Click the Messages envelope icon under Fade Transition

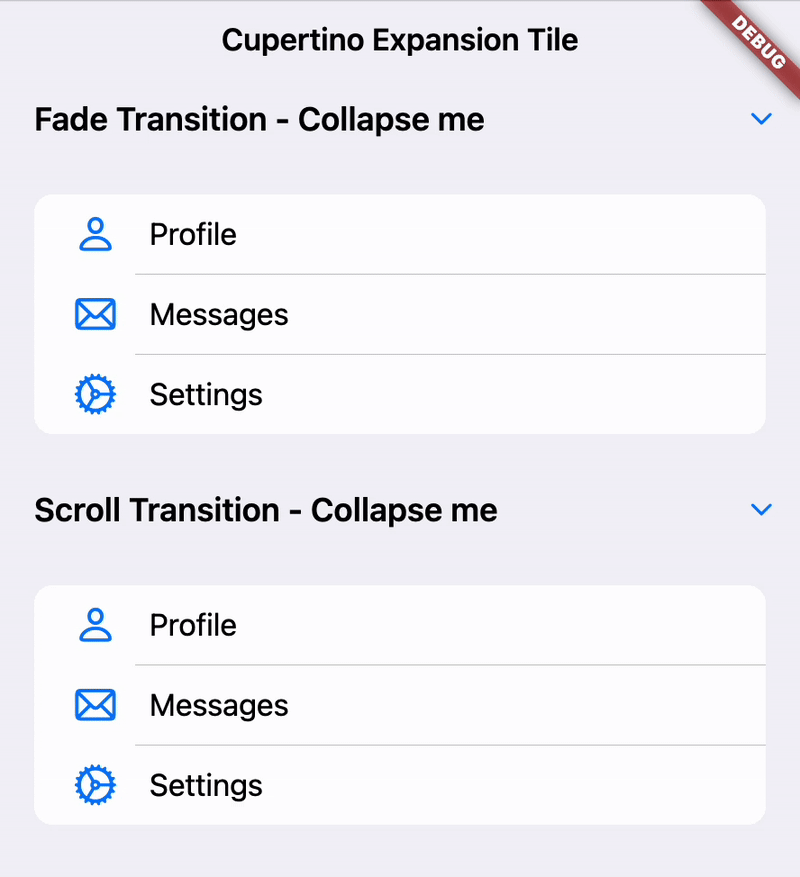[95, 314]
